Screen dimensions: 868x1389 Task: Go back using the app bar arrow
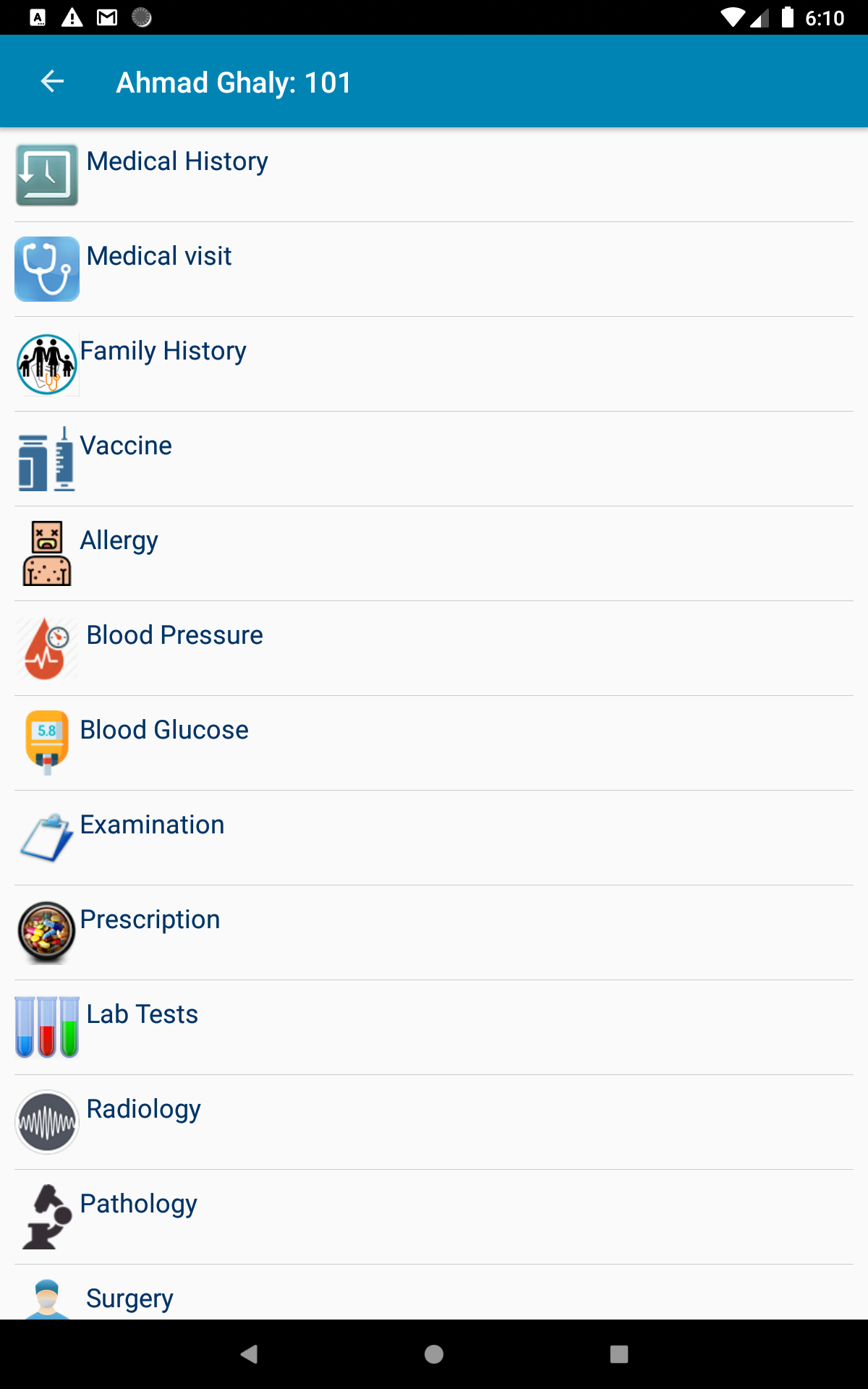52,82
